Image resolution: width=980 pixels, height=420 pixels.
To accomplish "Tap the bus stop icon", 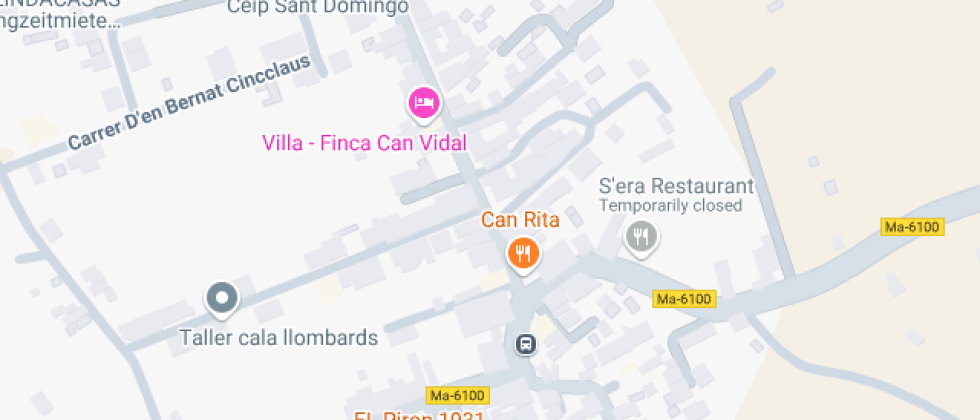I will 525,345.
